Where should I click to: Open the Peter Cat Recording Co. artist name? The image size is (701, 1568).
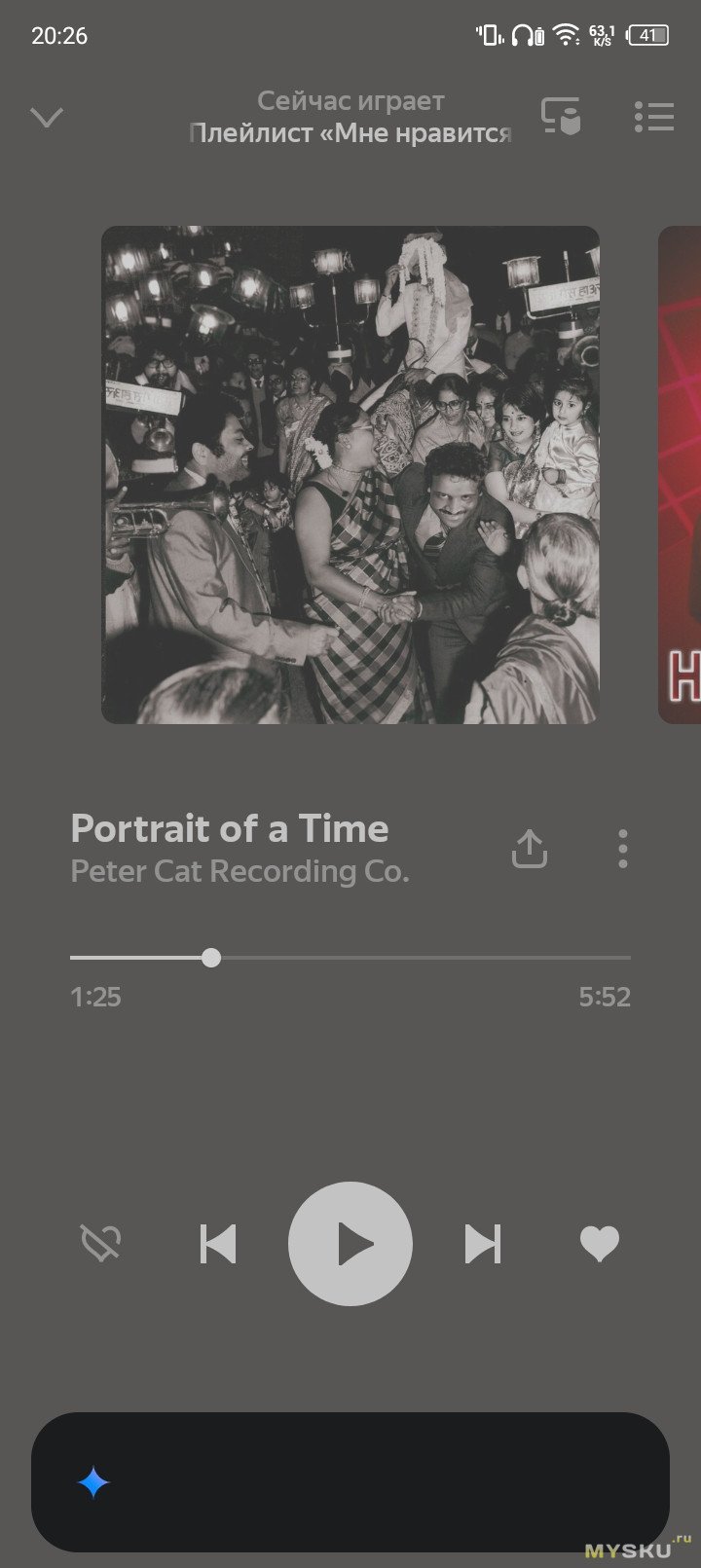click(240, 871)
